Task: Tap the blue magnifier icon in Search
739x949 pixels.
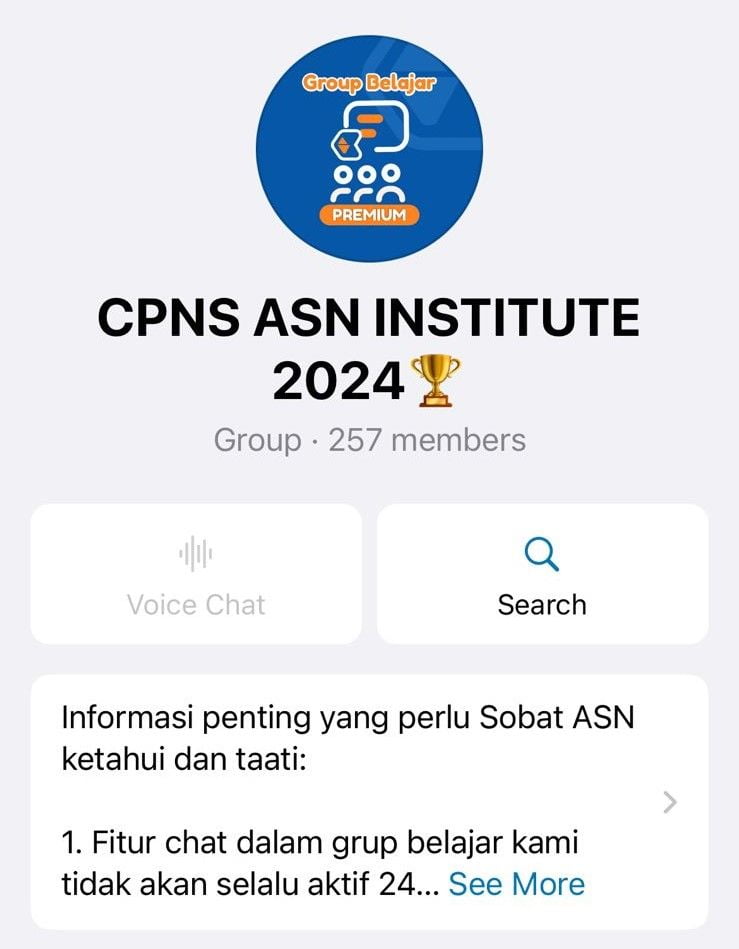Action: 541,554
